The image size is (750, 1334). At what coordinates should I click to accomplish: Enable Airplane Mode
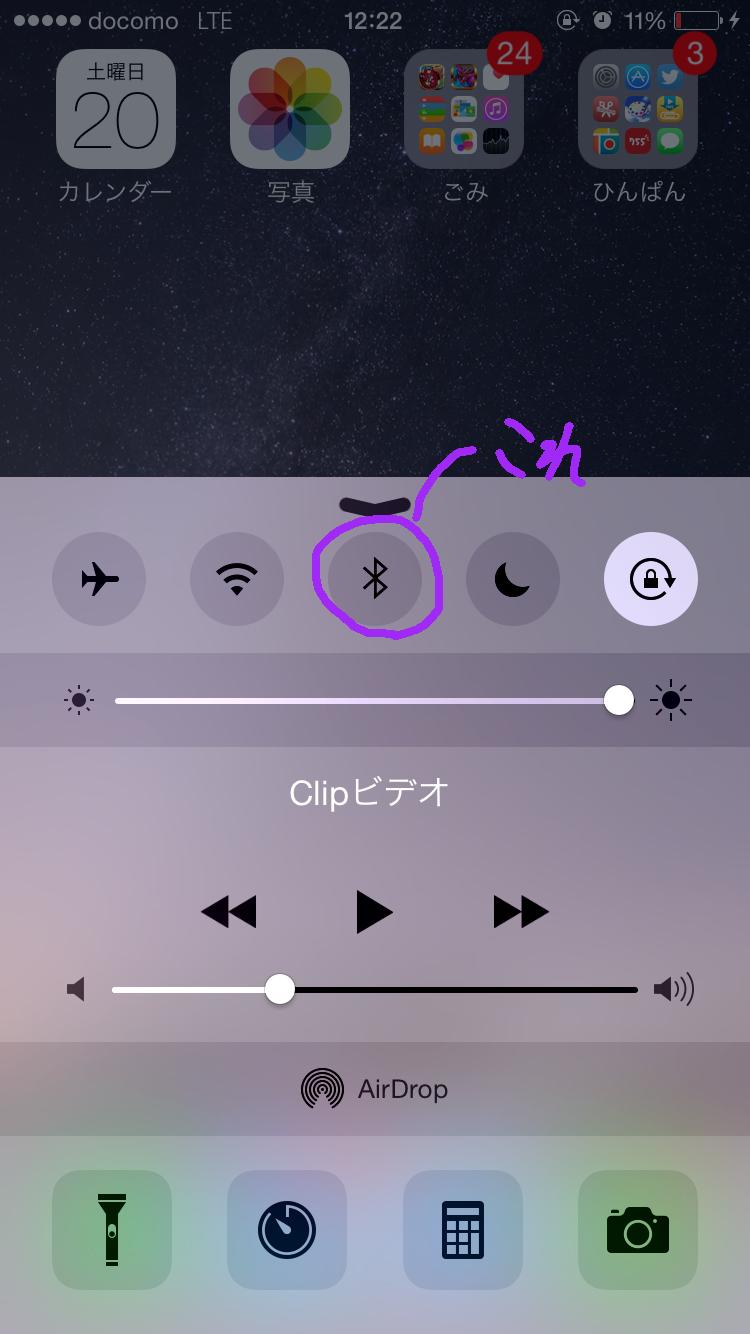pyautogui.click(x=99, y=579)
